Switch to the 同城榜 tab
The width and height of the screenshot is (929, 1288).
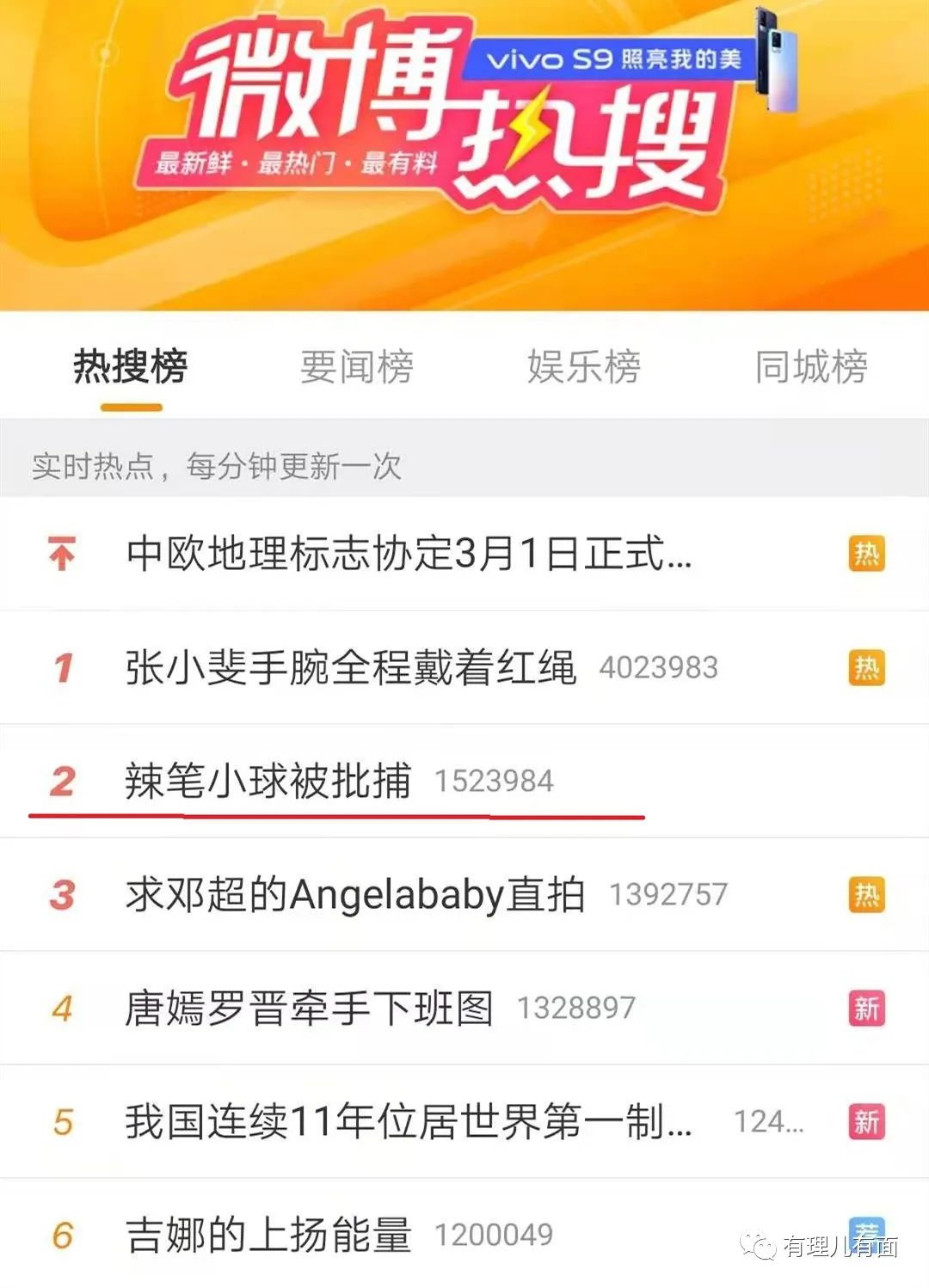(x=810, y=367)
